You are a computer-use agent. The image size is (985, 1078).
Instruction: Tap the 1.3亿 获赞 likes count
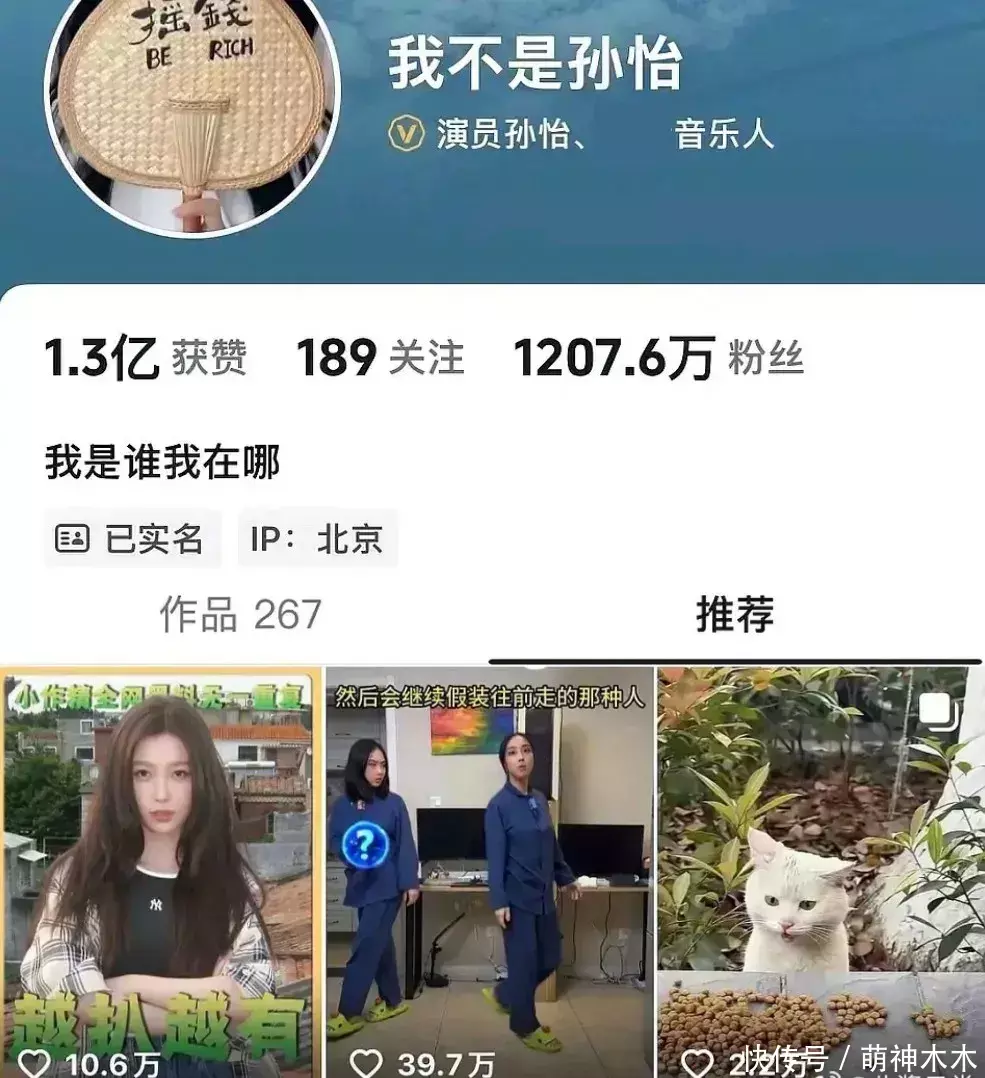[x=146, y=358]
